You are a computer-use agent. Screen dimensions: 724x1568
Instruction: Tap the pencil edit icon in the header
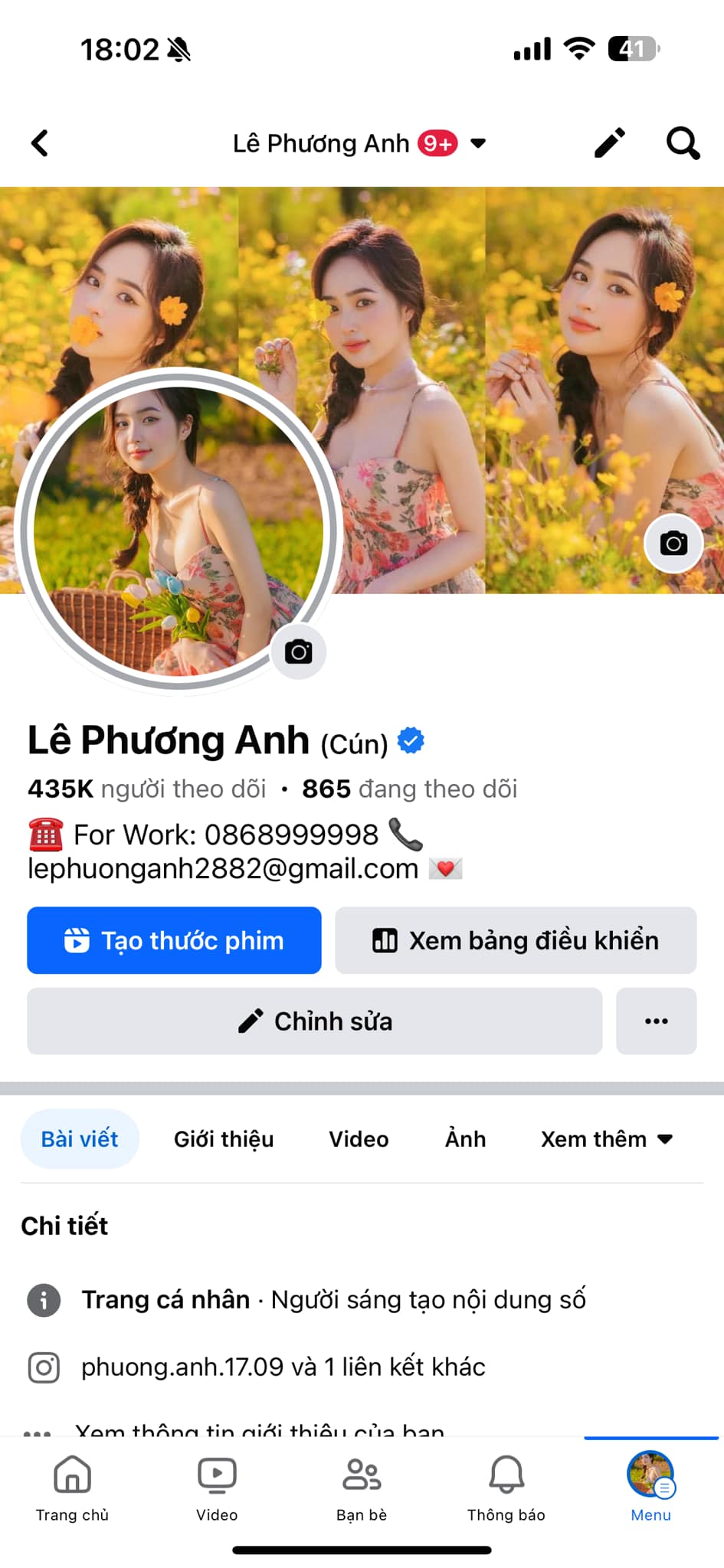(x=610, y=143)
